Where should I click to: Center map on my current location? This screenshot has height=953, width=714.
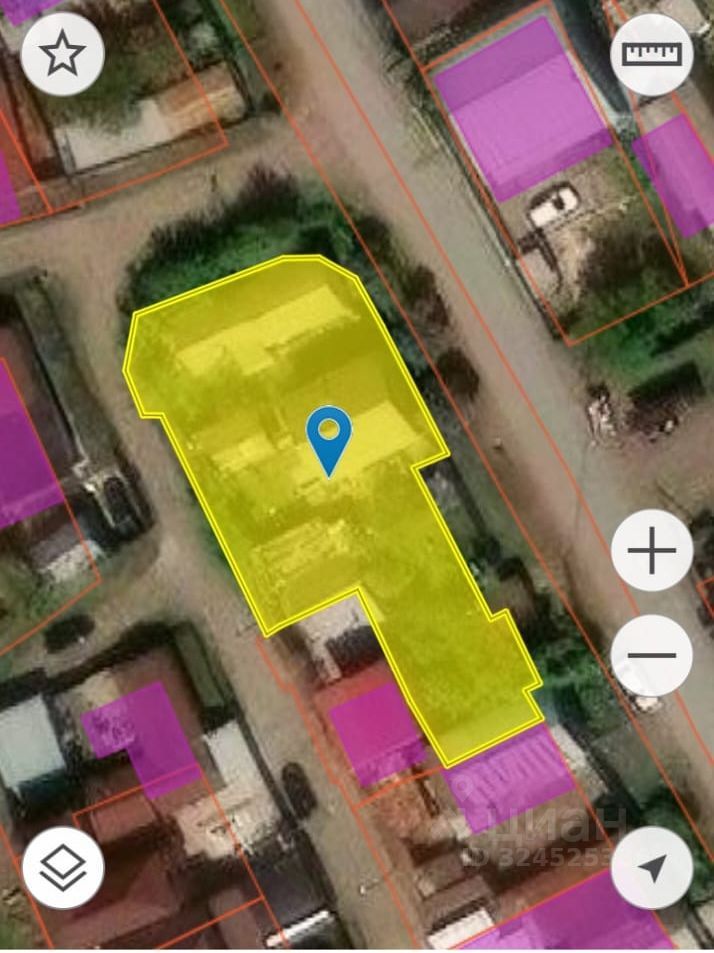coord(651,868)
